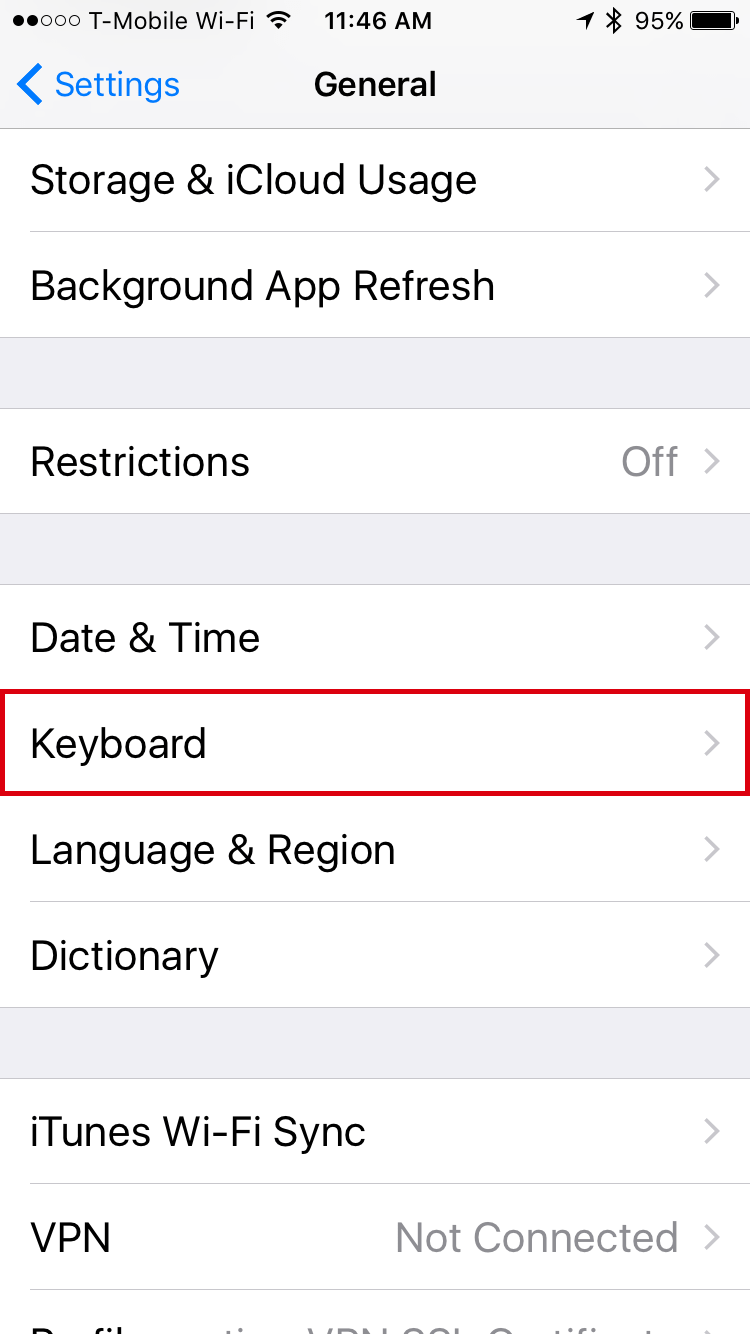Screen dimensions: 750x1334
Task: Open iTunes Wi-Fi Sync
Action: pyautogui.click(x=375, y=1131)
